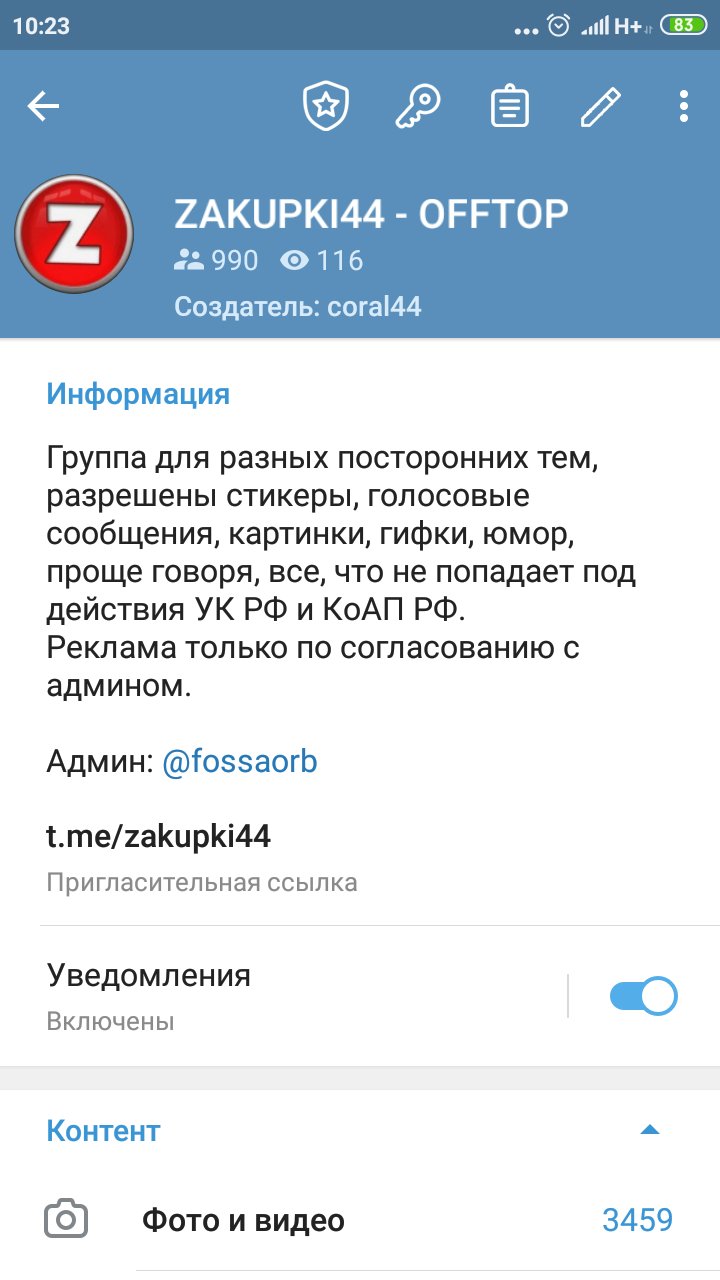
Task: Open the three-dot overflow menu
Action: pyautogui.click(x=684, y=106)
